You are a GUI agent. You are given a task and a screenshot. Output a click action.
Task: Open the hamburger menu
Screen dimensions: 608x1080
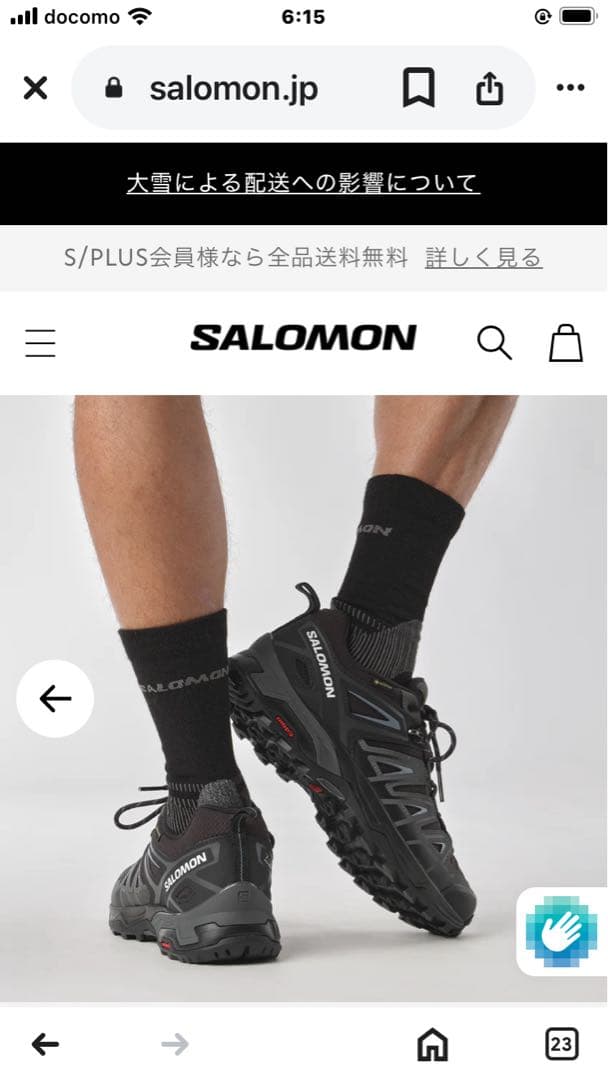[41, 342]
